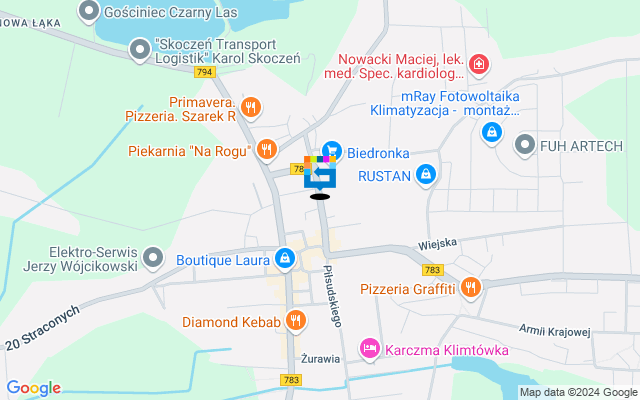Open Piekarnia "Na Rogu" marker

[x=265, y=151]
